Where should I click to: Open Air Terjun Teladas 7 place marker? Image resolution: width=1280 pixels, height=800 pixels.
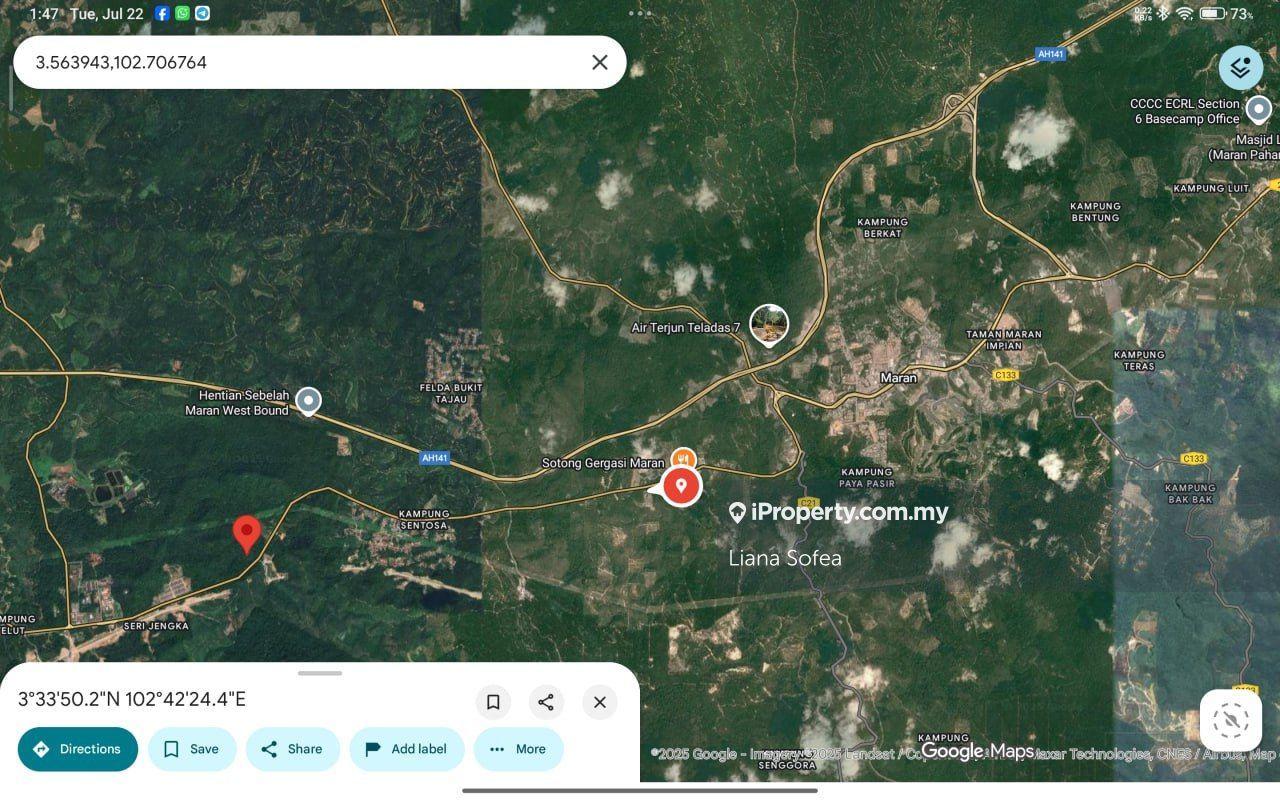(x=769, y=325)
